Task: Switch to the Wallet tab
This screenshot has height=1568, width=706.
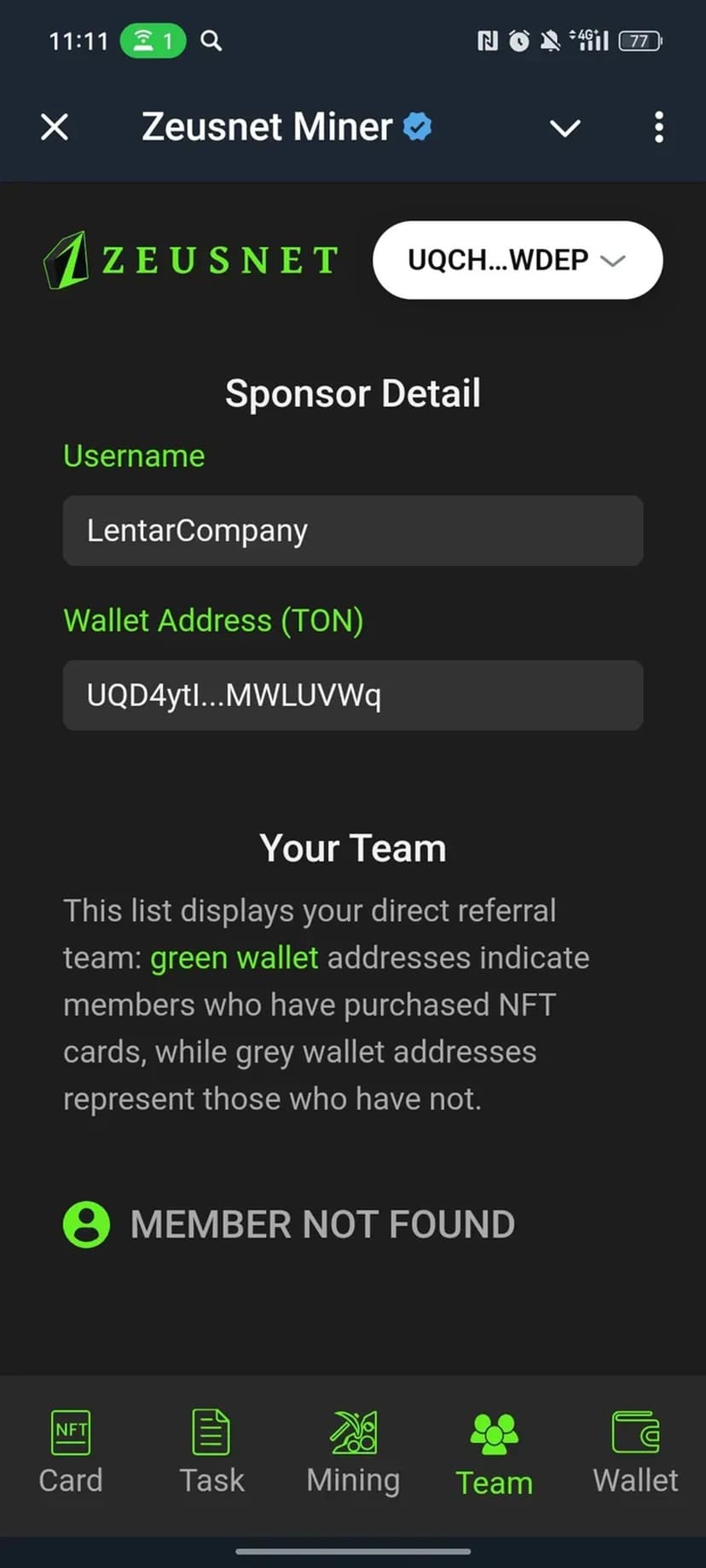Action: coord(635,1452)
